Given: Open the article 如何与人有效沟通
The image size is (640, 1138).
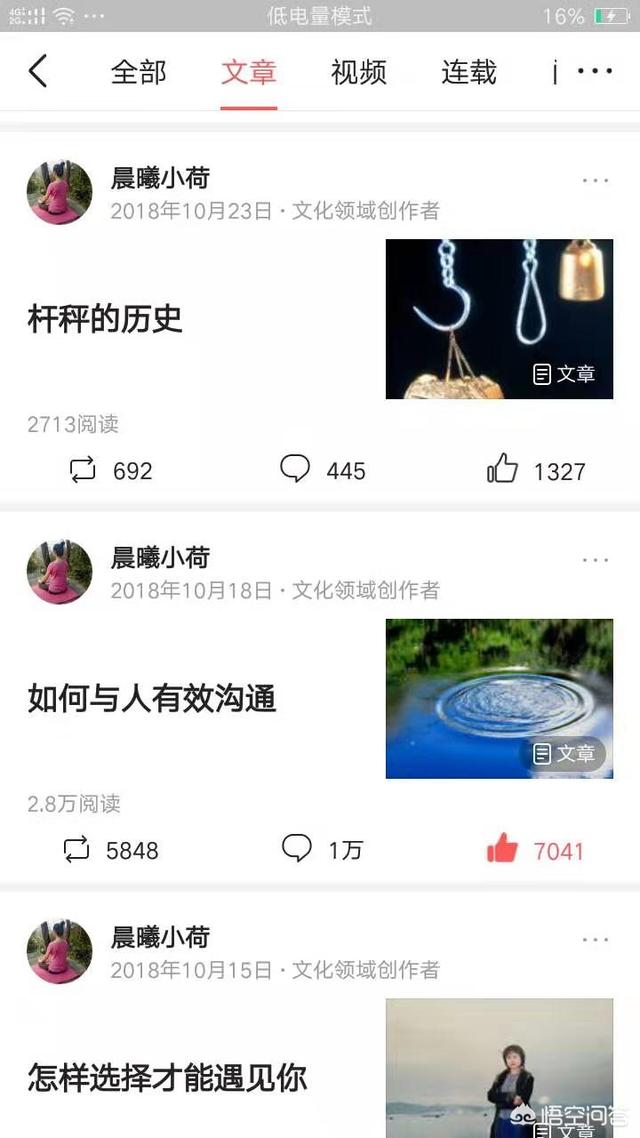Looking at the screenshot, I should pyautogui.click(x=152, y=699).
